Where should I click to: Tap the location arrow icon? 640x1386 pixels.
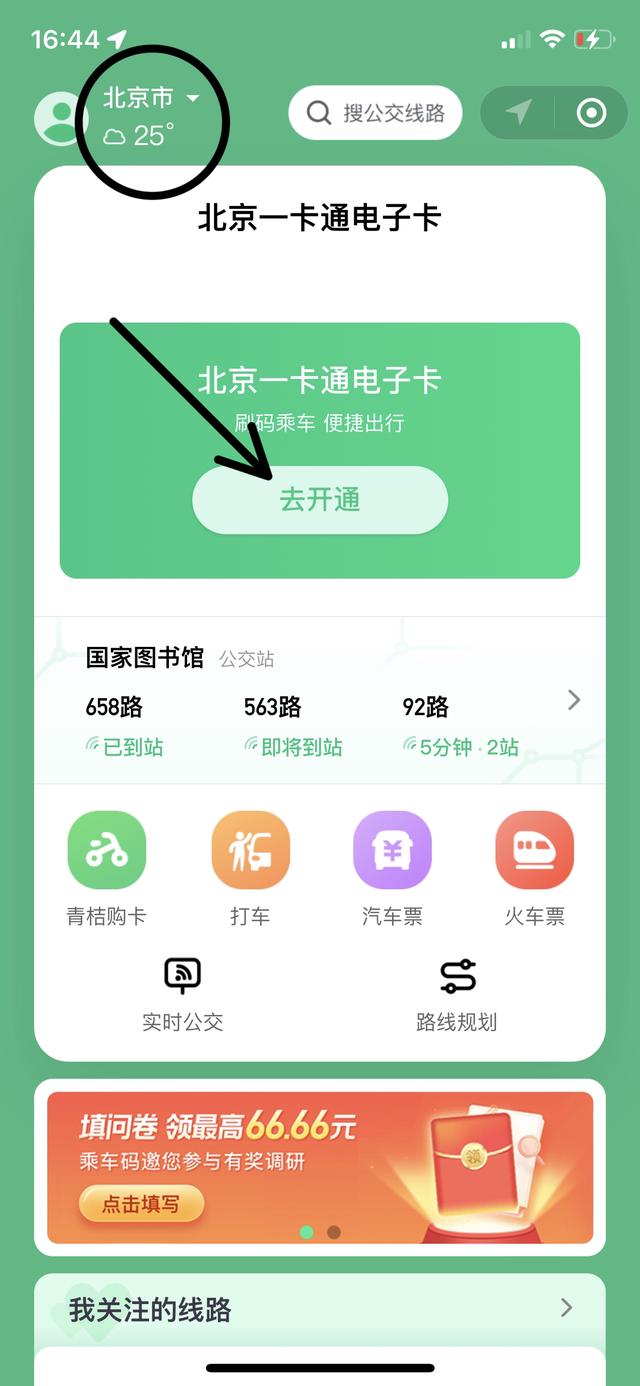(518, 113)
